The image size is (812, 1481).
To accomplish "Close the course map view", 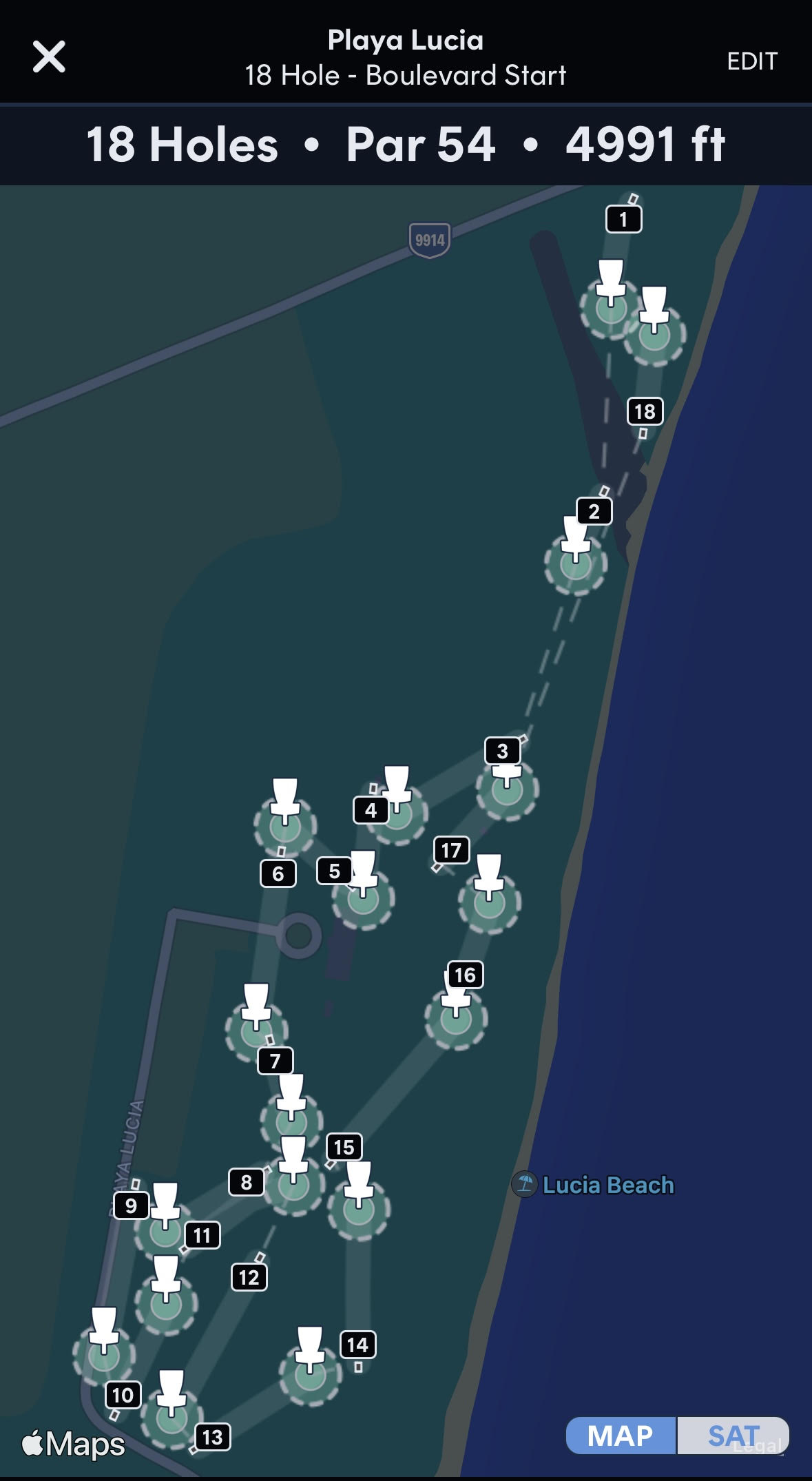I will [49, 56].
